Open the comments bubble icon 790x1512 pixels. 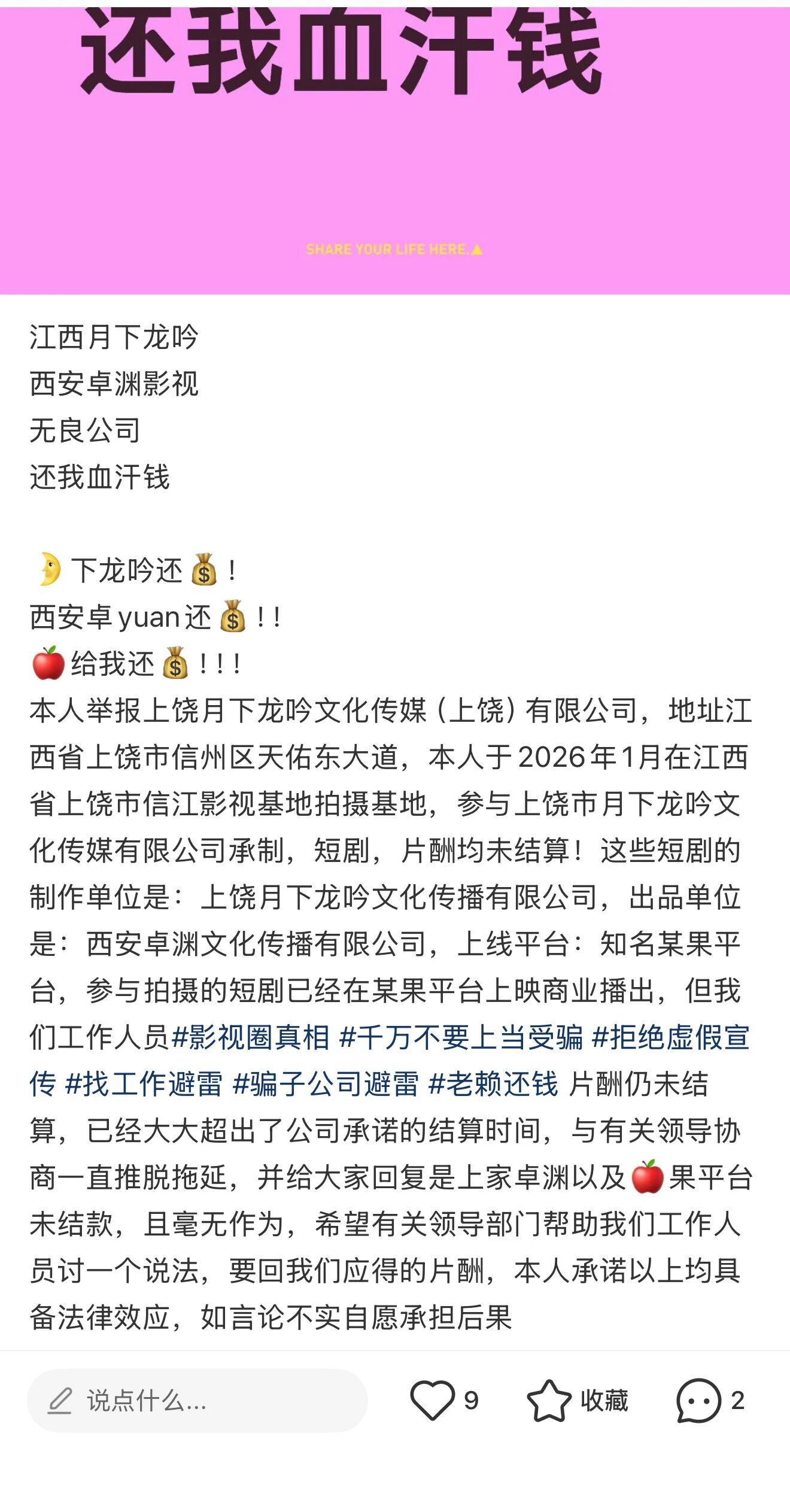click(698, 1401)
